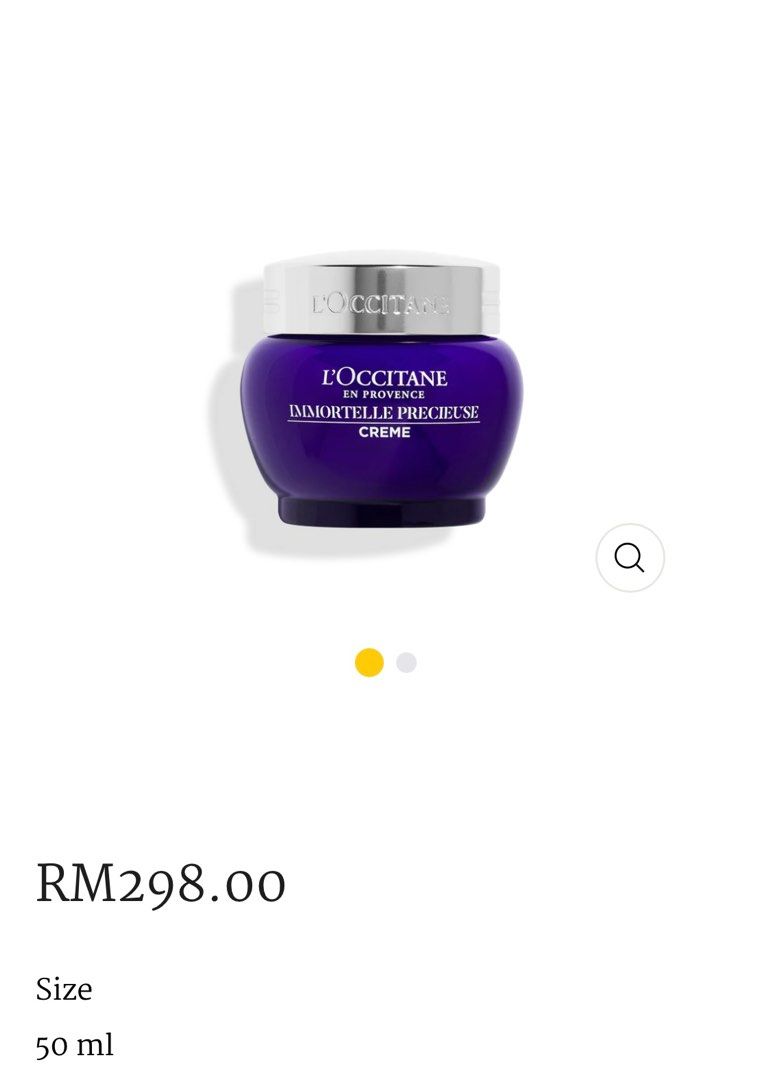
Task: Select the Size label heading
Action: point(64,990)
